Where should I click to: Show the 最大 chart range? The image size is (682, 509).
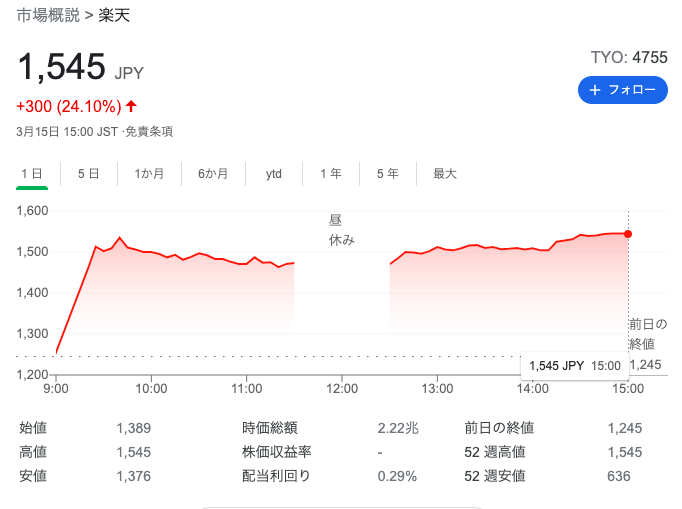pos(444,174)
